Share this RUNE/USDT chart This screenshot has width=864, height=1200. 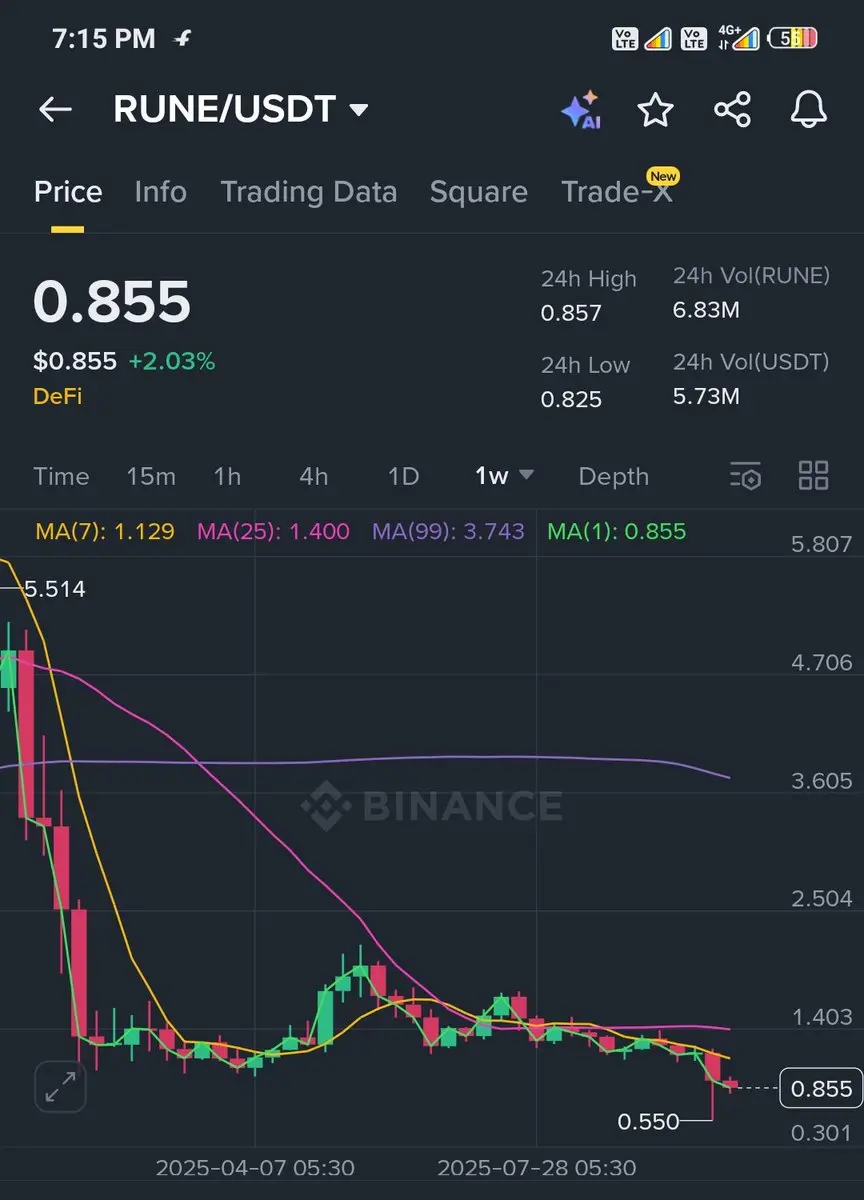(x=733, y=110)
